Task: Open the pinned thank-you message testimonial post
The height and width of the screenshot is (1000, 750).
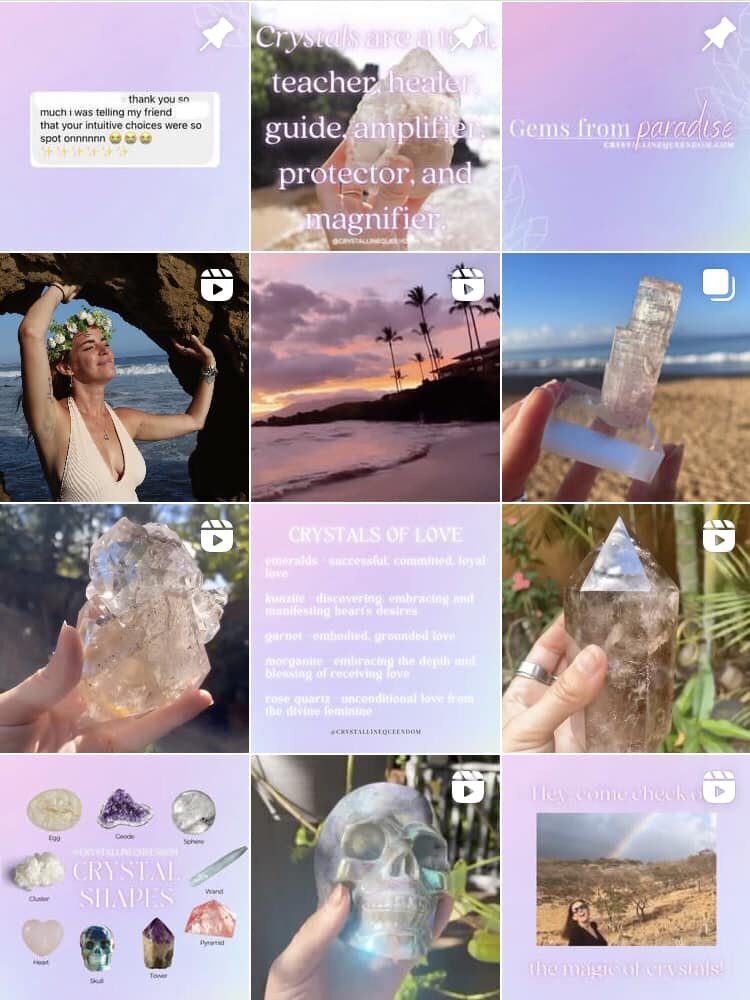Action: click(124, 125)
